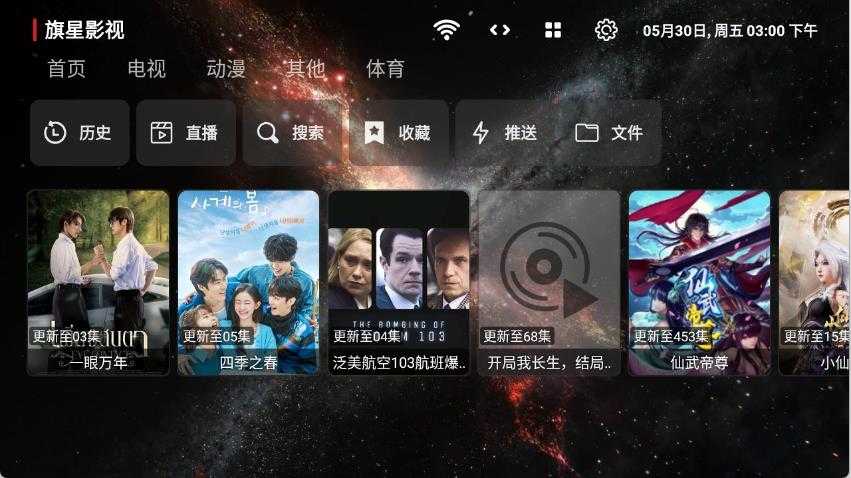Open the Wi-Fi network icon

tap(447, 30)
